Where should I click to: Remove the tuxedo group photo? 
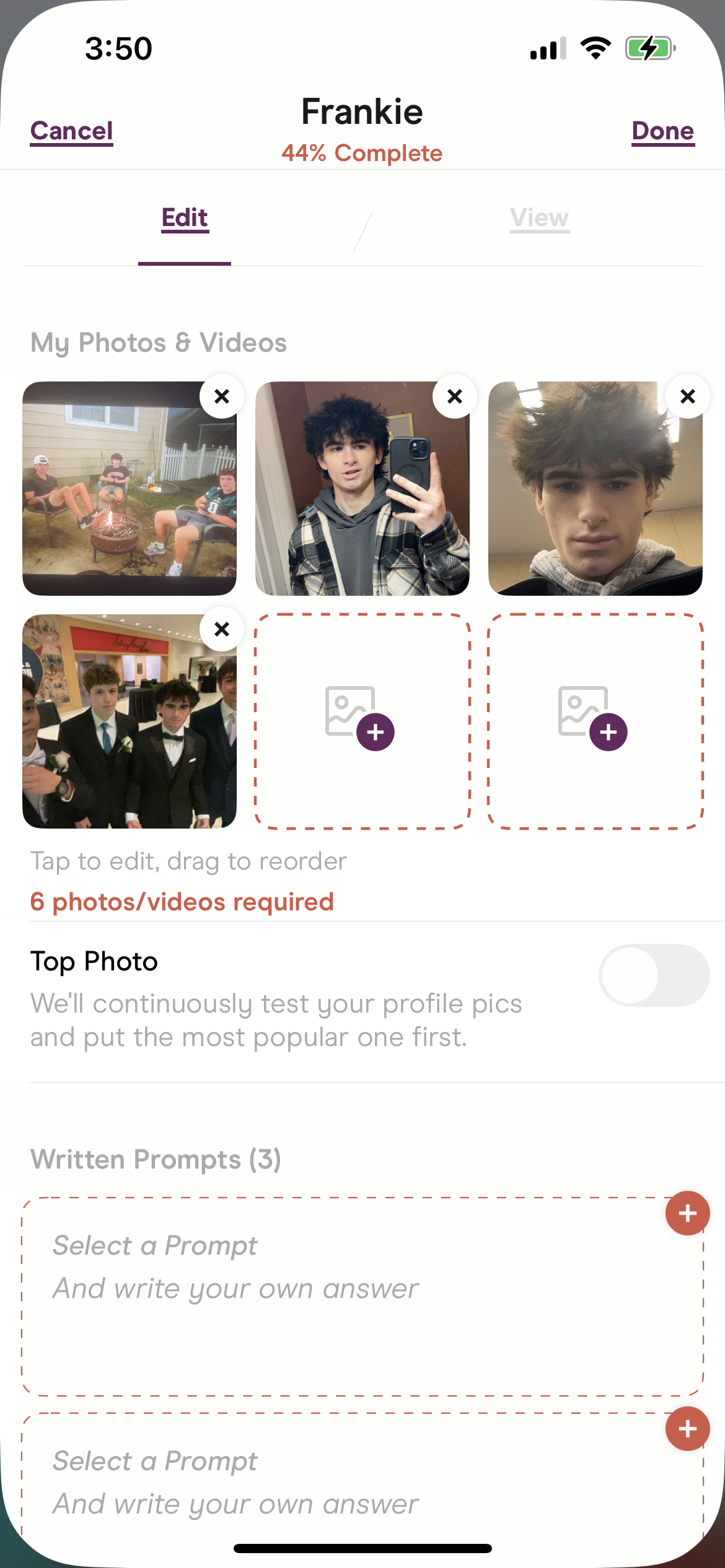click(222, 629)
